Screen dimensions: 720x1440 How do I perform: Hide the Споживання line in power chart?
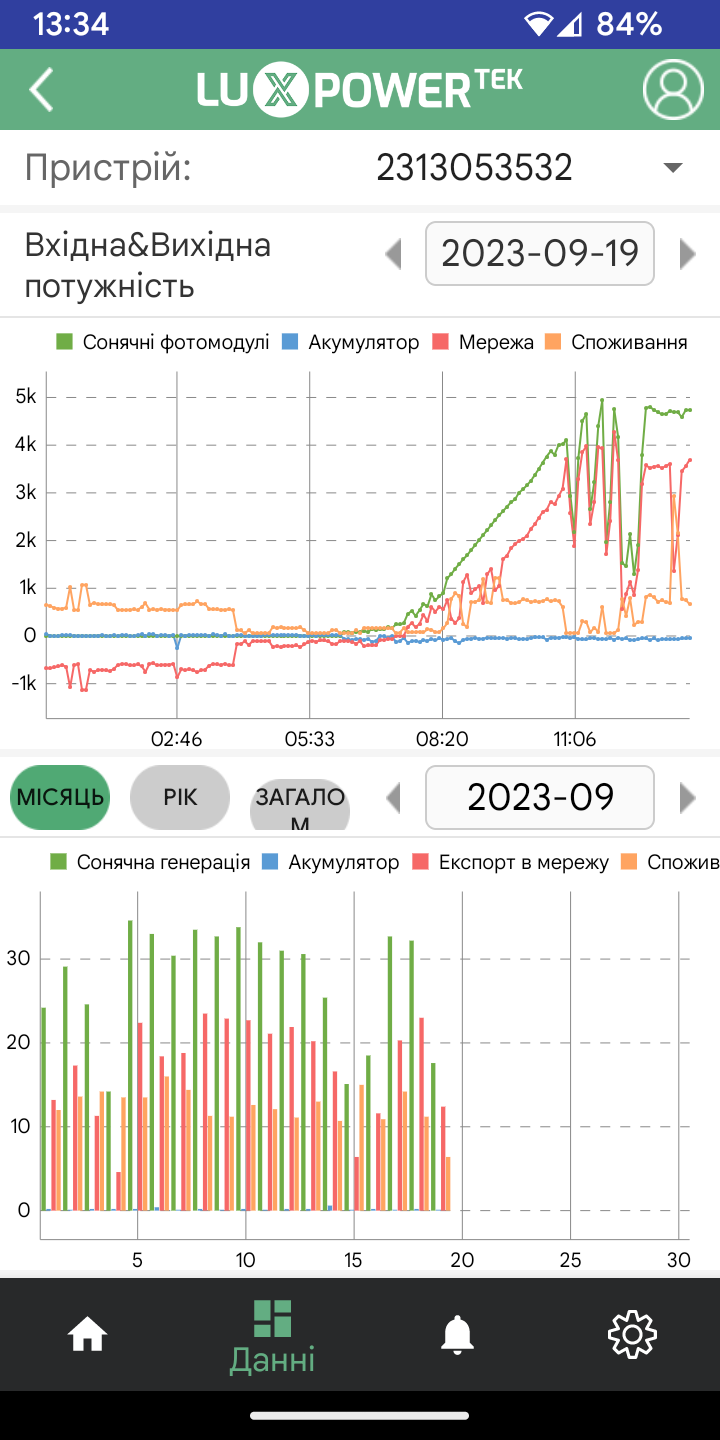[617, 342]
